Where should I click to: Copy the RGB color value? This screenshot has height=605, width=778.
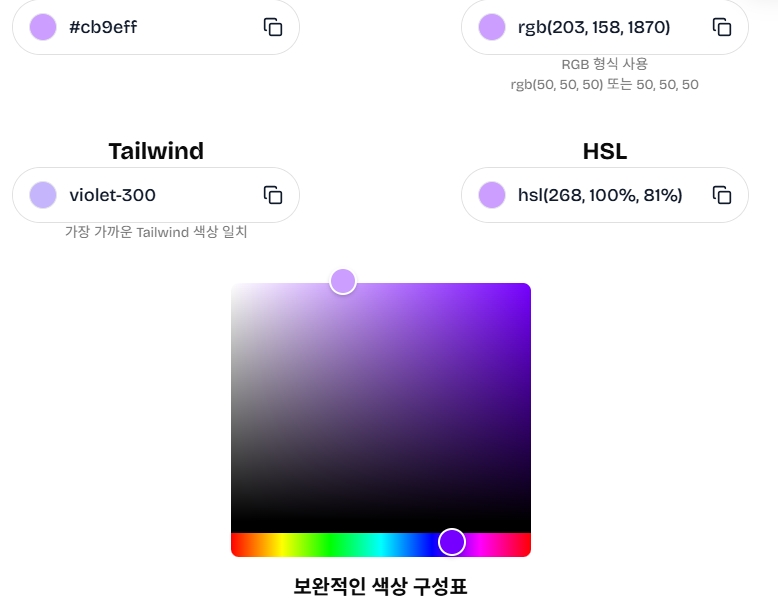coord(722,27)
